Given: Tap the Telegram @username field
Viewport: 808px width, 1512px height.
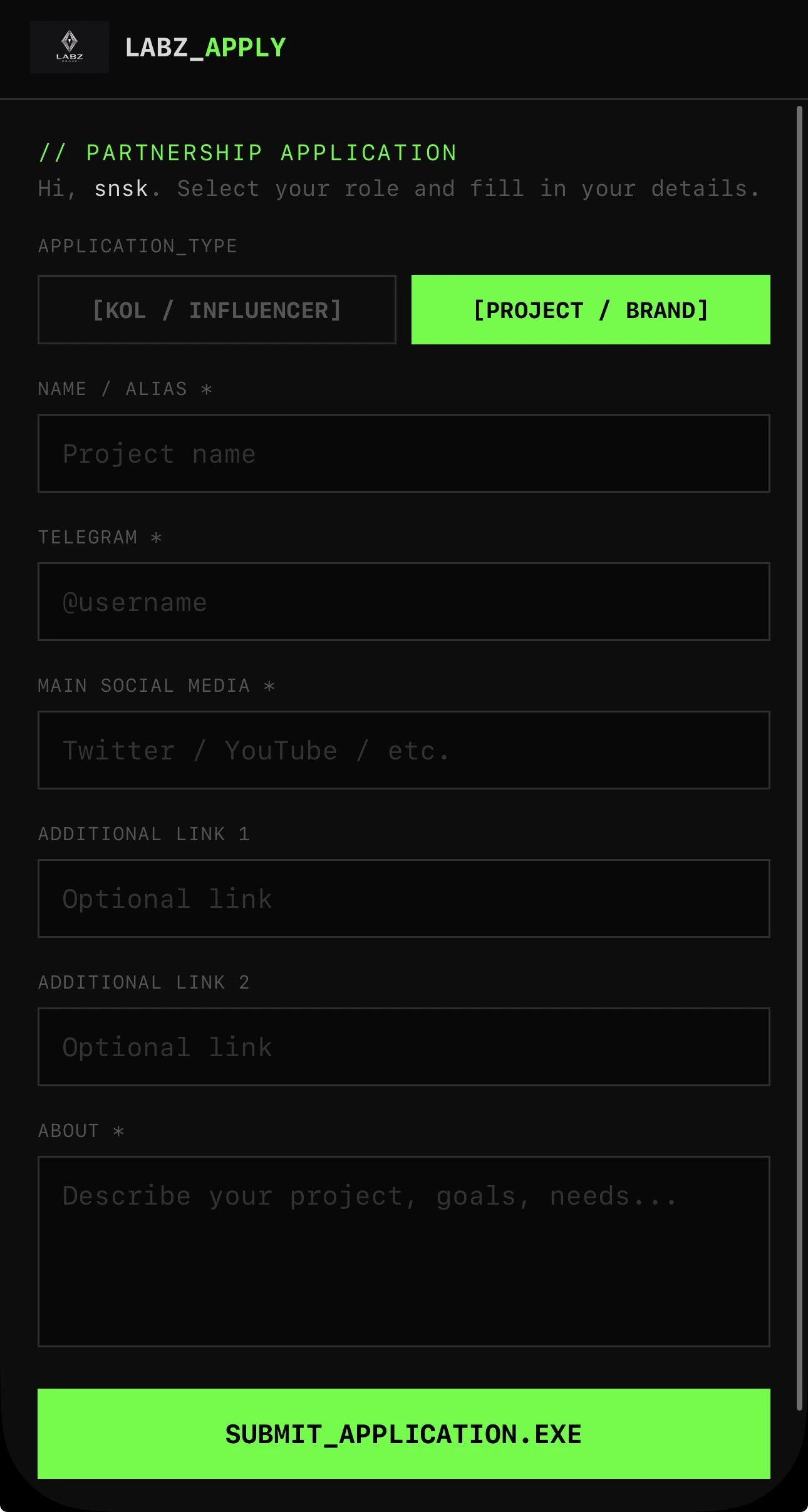Looking at the screenshot, I should pos(403,602).
